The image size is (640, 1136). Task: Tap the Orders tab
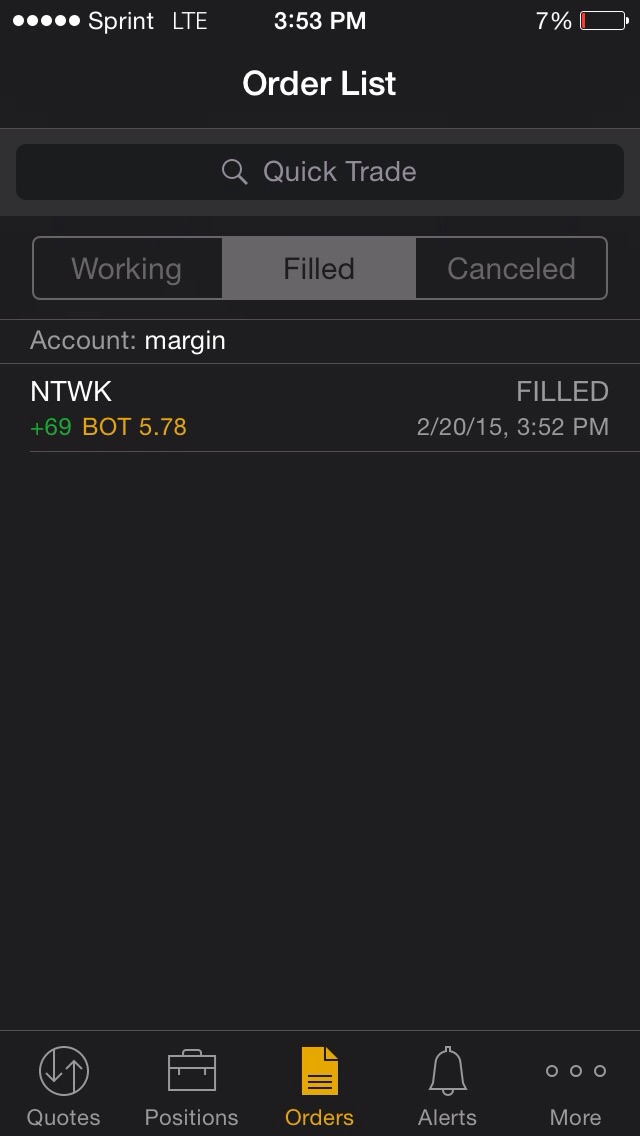point(319,1086)
